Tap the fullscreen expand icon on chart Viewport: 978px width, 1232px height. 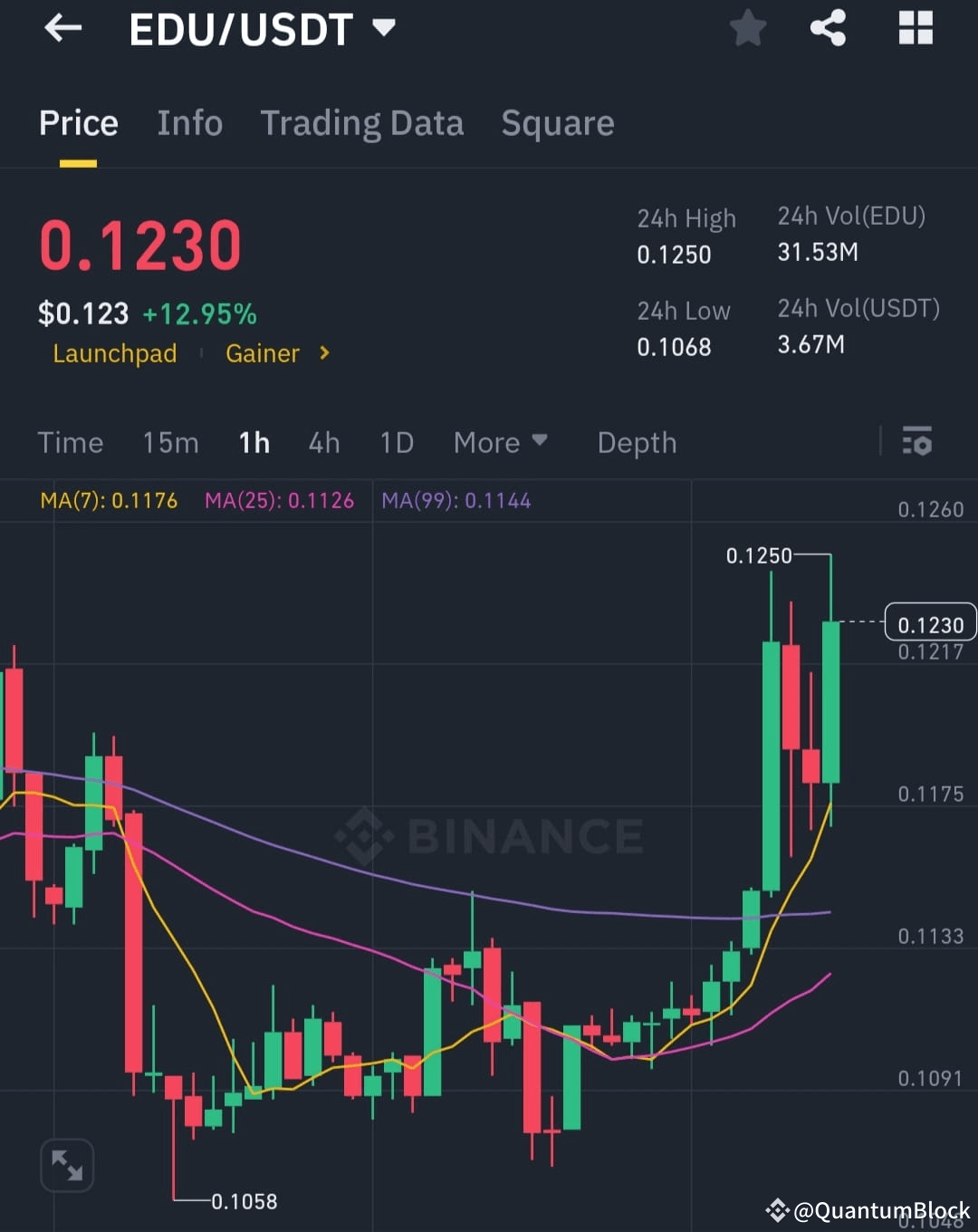point(67,1165)
